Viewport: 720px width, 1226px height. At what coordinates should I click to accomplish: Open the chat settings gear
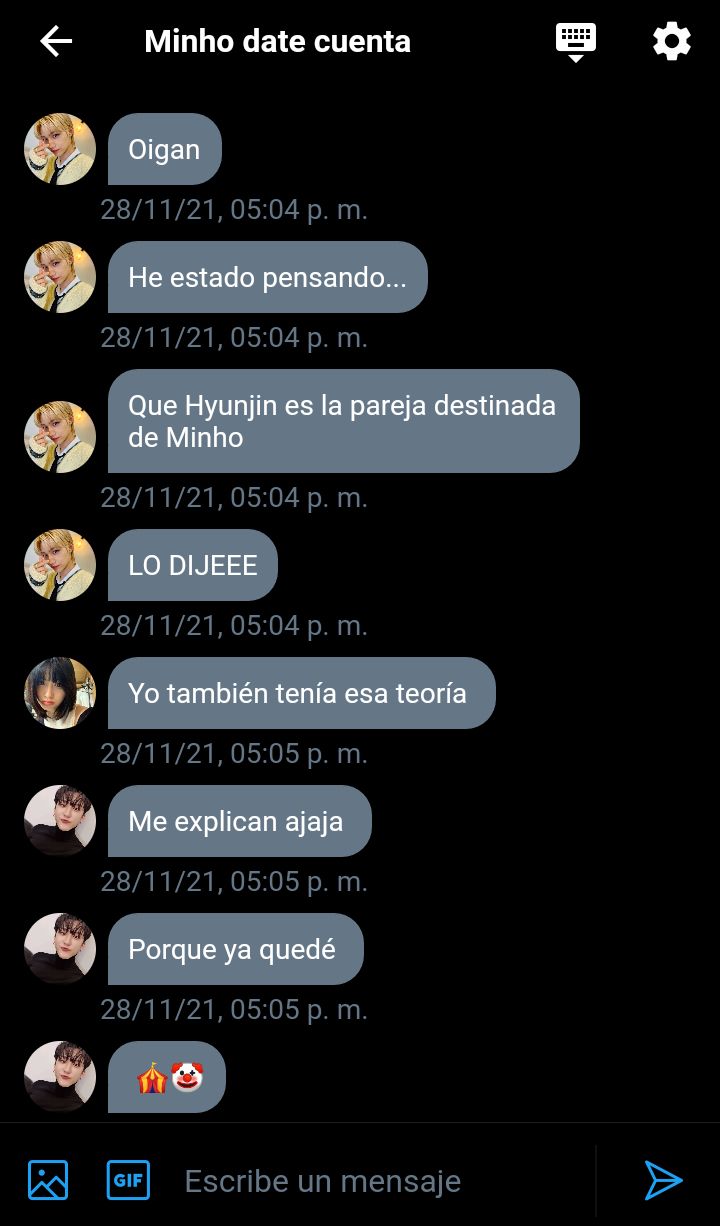pyautogui.click(x=671, y=42)
